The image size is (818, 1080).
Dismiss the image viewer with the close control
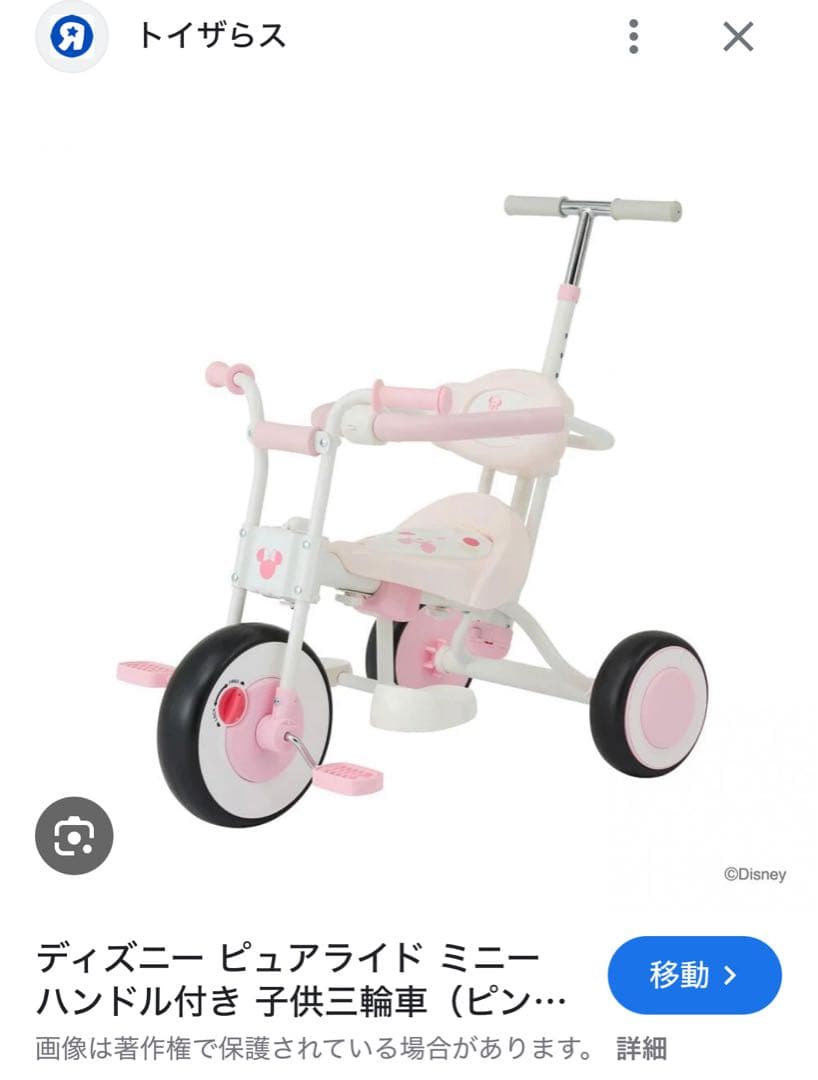[x=737, y=38]
